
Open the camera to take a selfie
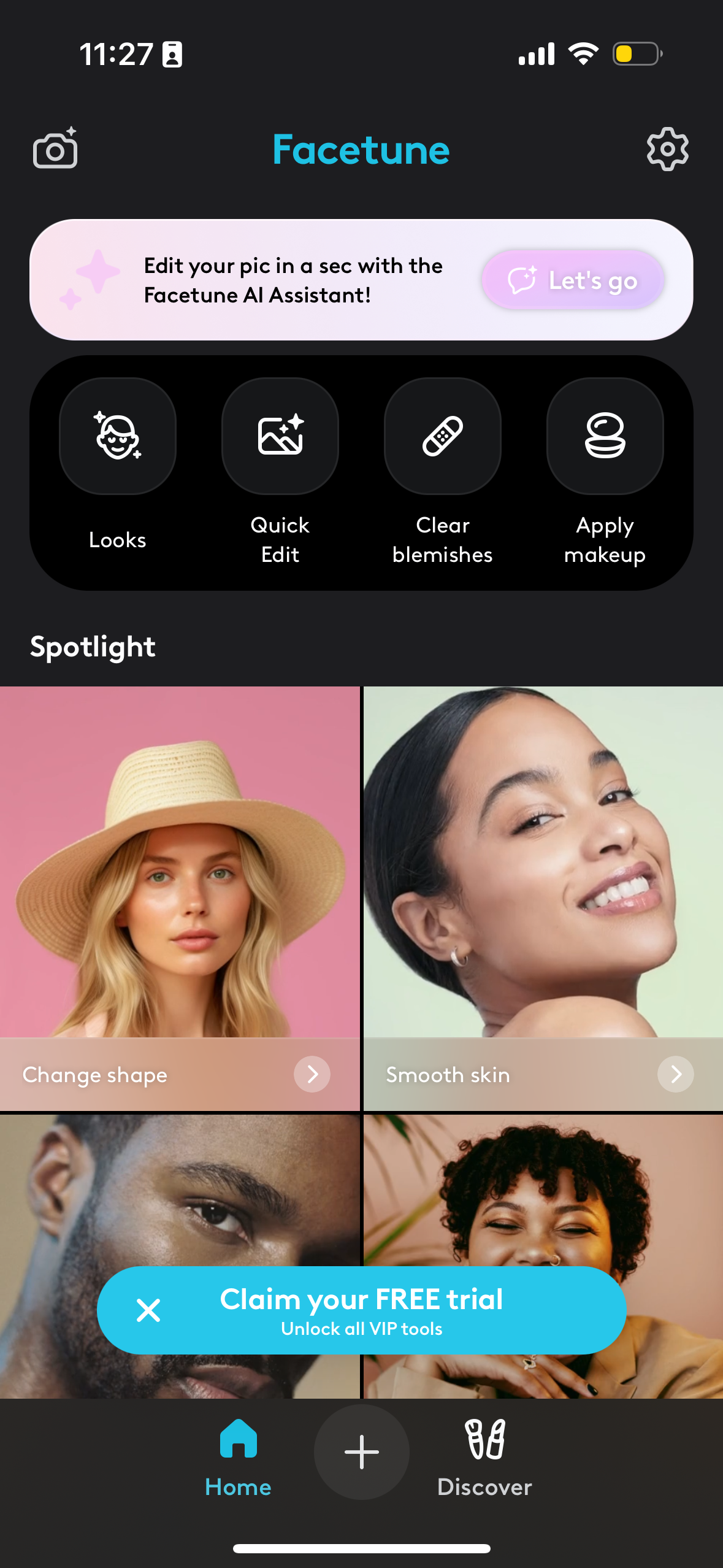tap(55, 149)
